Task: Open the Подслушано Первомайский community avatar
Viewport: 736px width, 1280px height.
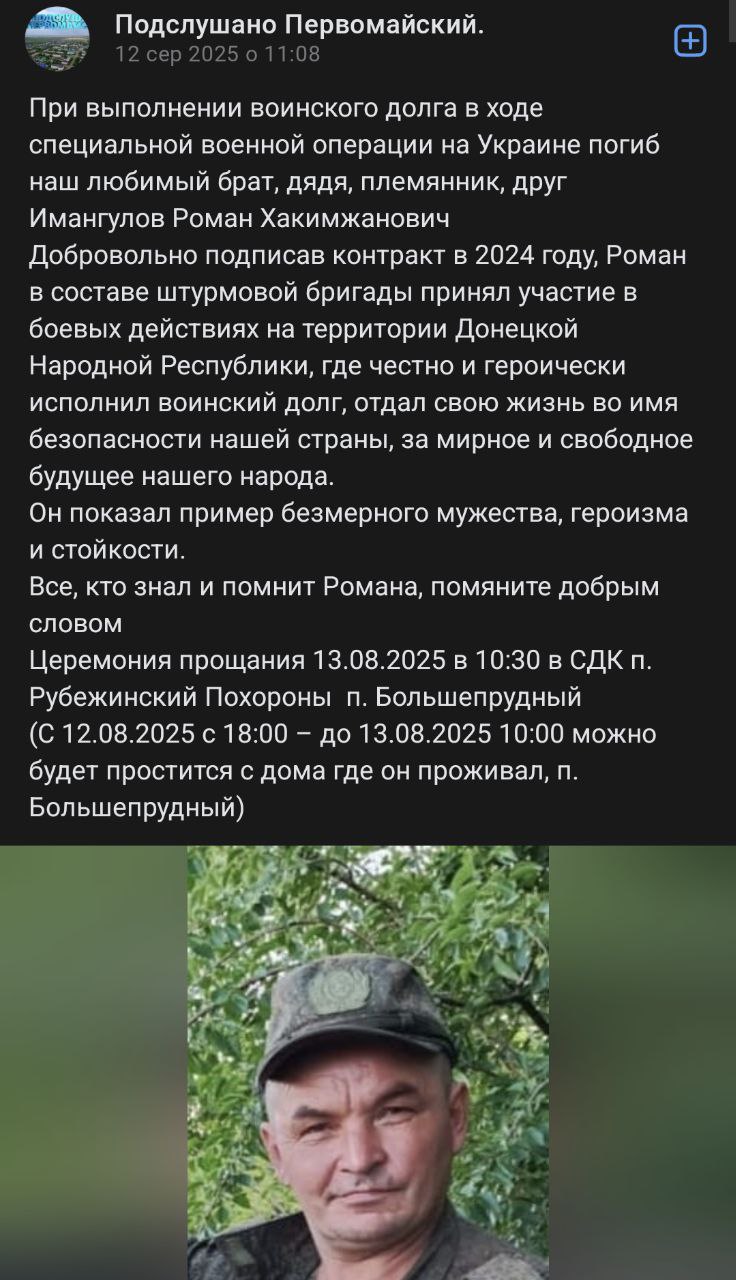Action: [x=57, y=38]
